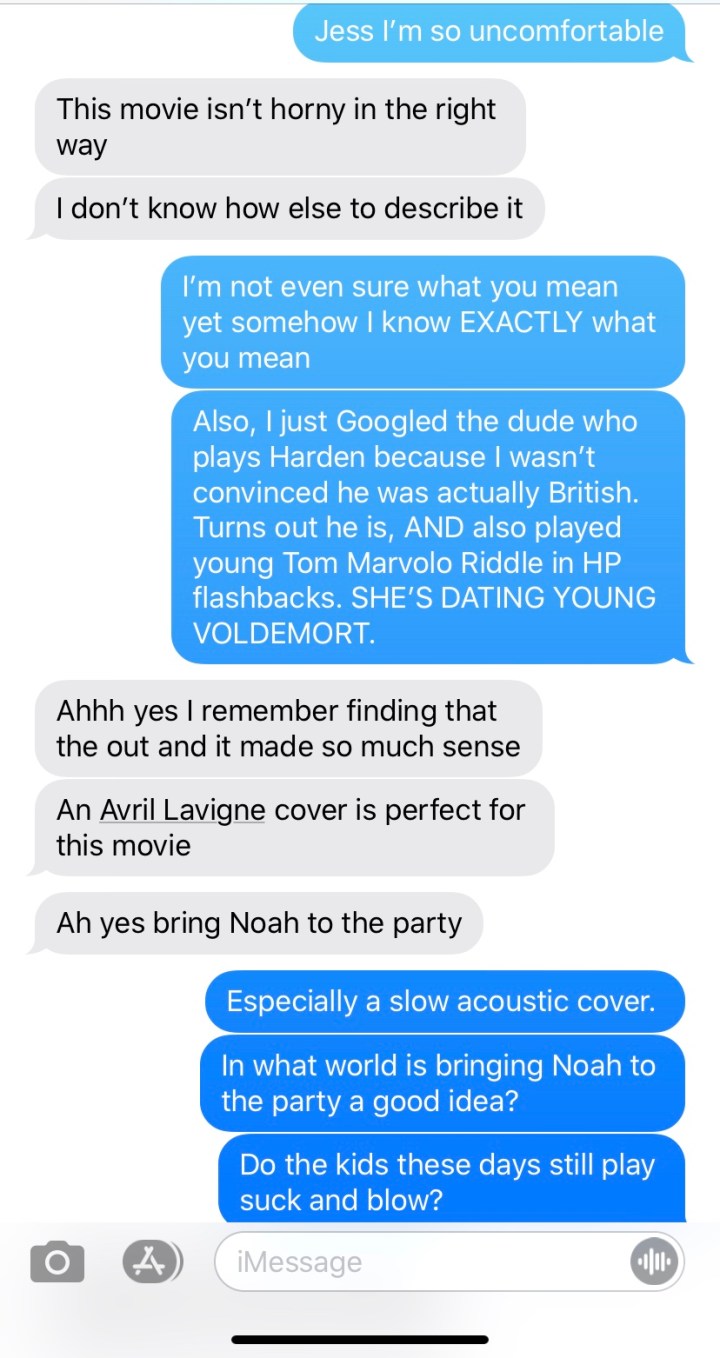720x1358 pixels.
Task: Open the underlined Avril Lavigne link
Action: click(x=182, y=809)
